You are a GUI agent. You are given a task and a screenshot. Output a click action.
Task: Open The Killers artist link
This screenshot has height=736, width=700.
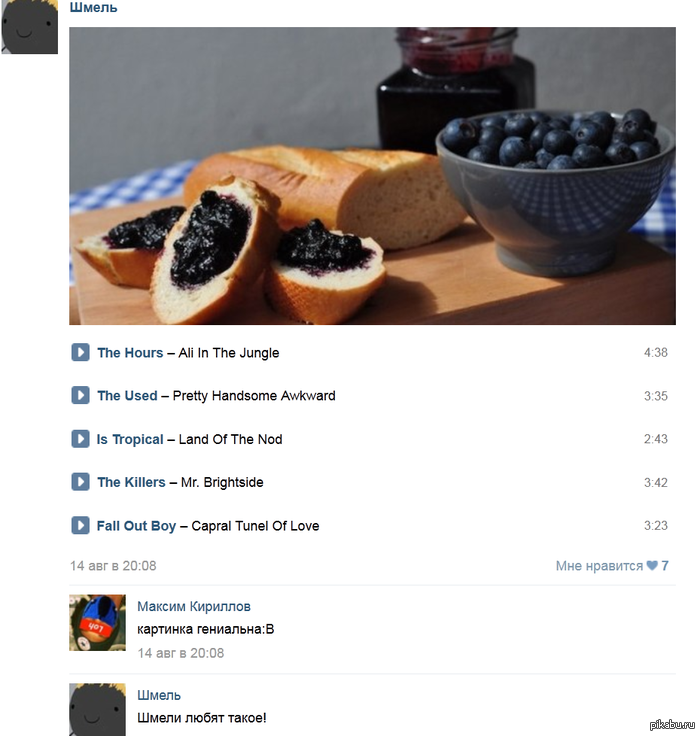tap(131, 483)
